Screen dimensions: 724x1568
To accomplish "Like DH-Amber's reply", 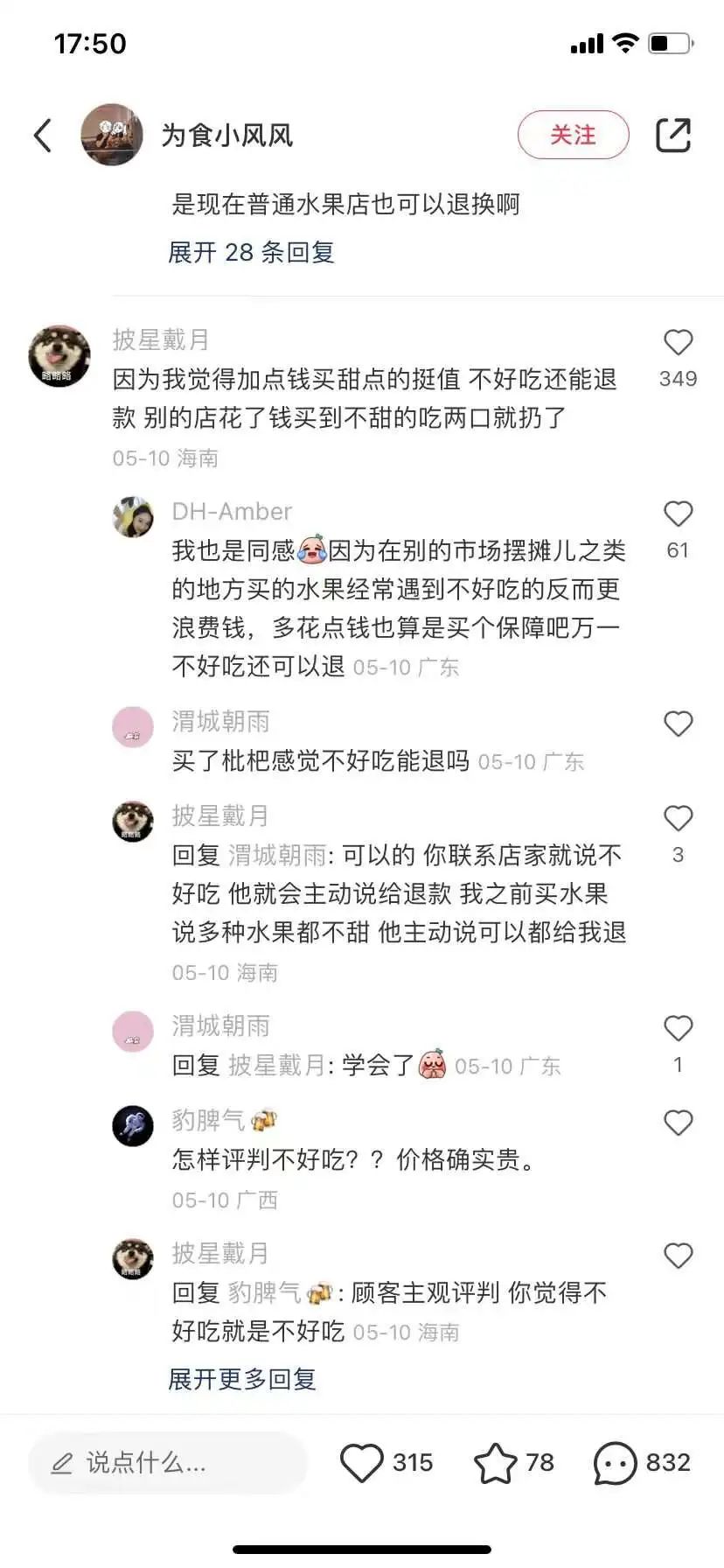I will point(678,514).
